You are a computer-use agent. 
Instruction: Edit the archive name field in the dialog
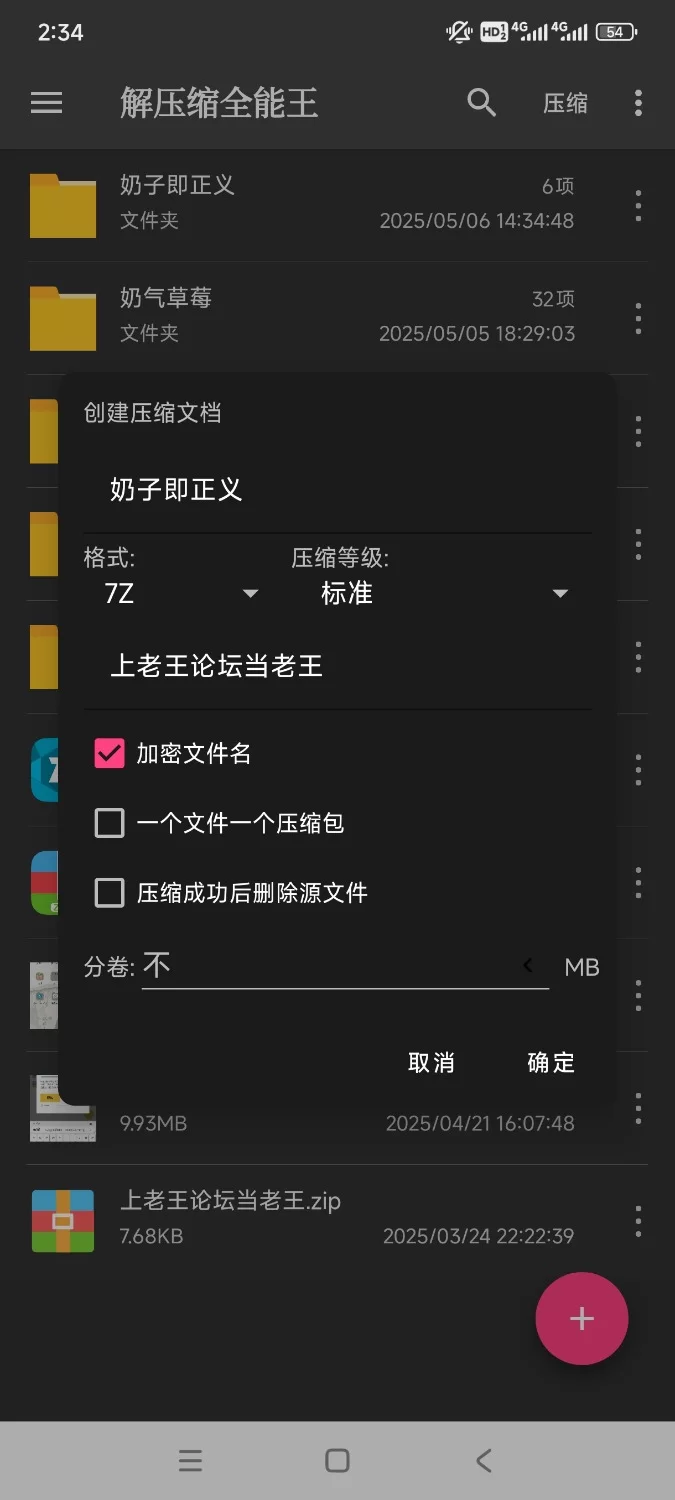tap(337, 490)
